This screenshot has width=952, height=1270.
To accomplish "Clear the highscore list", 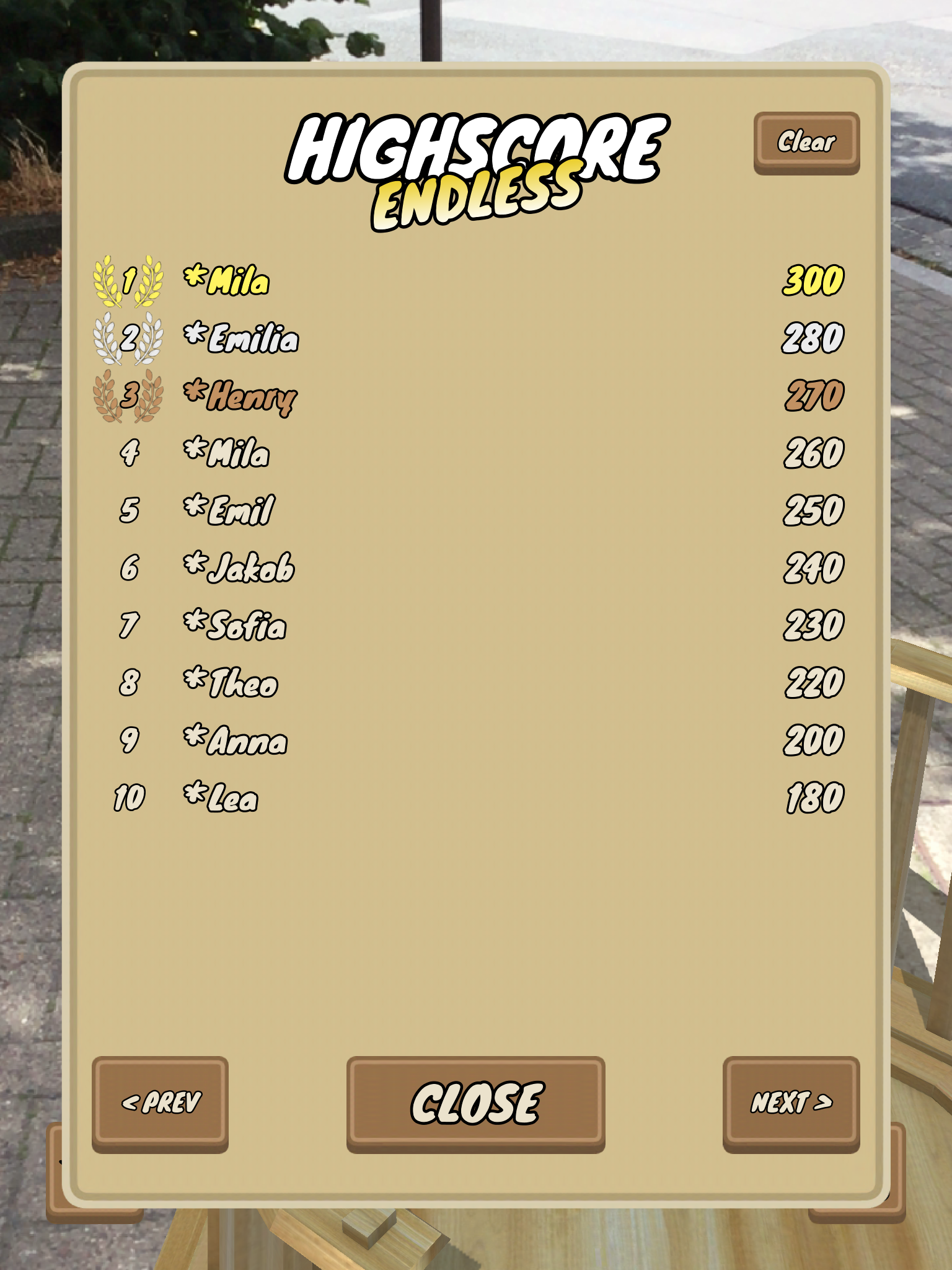I will (806, 142).
